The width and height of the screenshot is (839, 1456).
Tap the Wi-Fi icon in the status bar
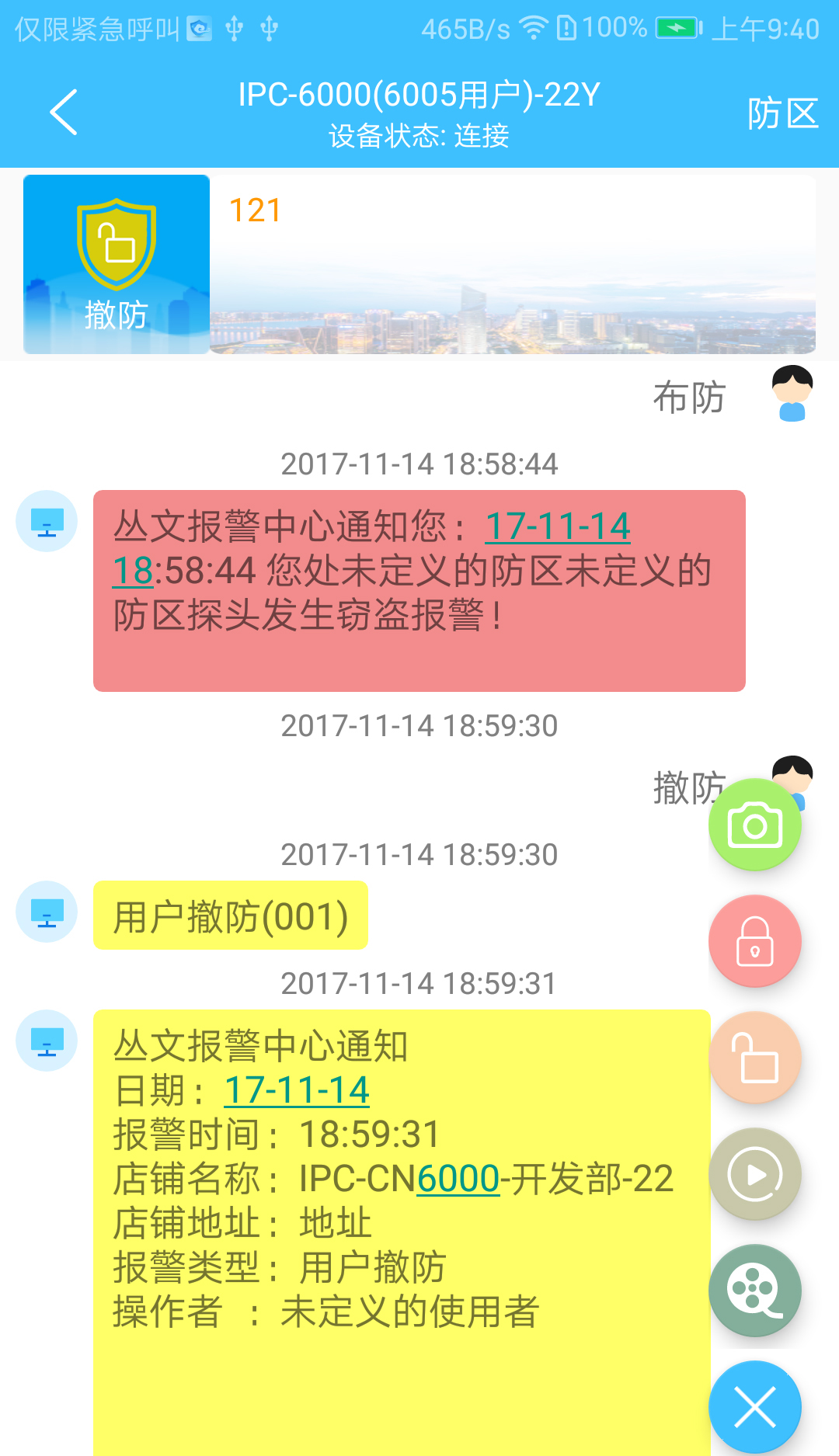(x=531, y=28)
